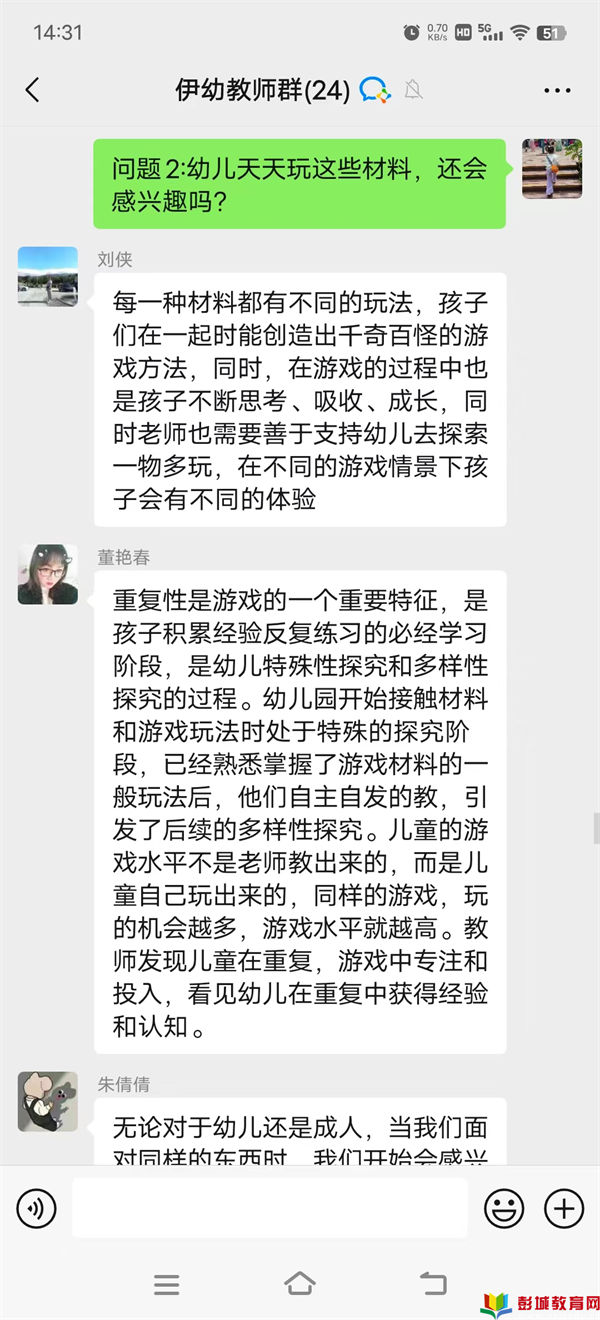View 刘侠's profile avatar

[x=47, y=276]
